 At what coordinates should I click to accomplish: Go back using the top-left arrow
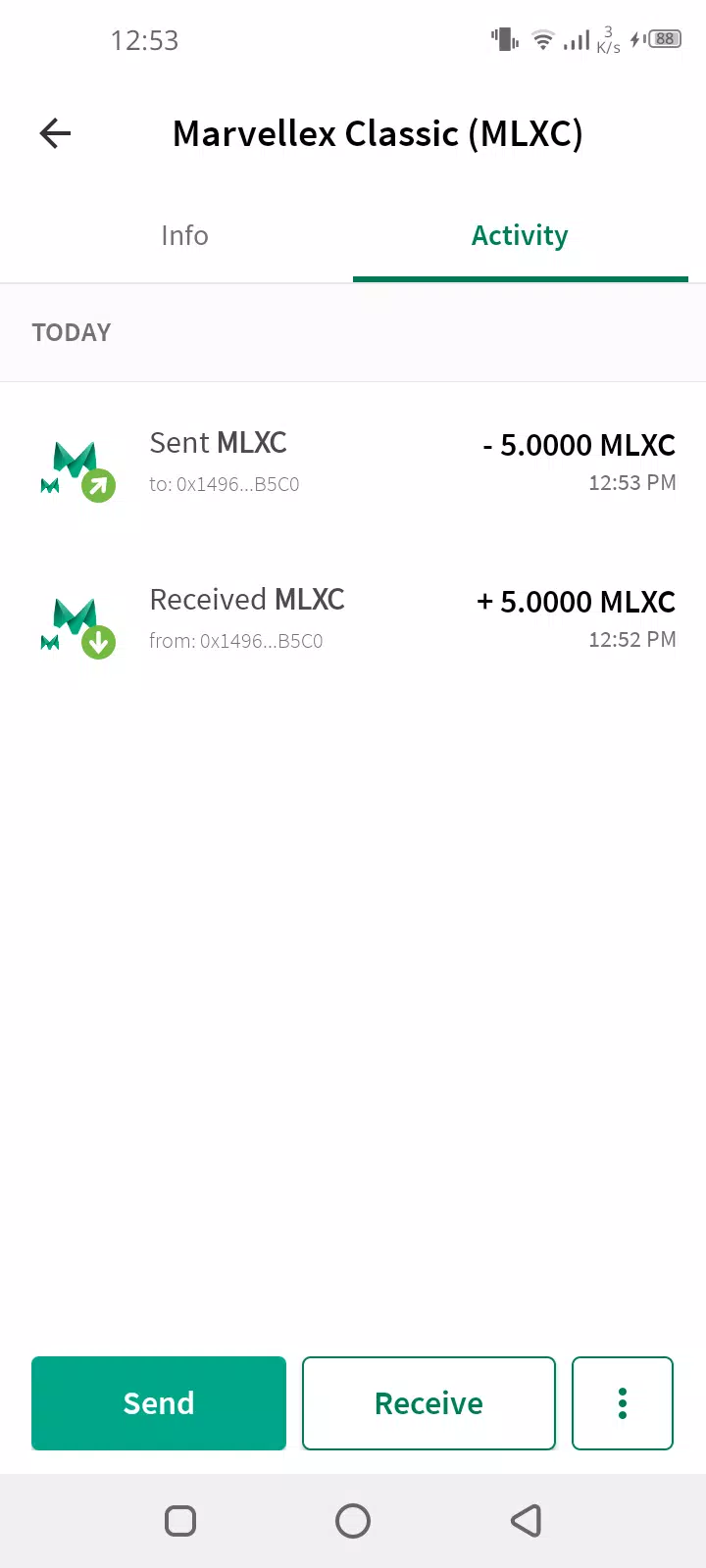pos(55,133)
